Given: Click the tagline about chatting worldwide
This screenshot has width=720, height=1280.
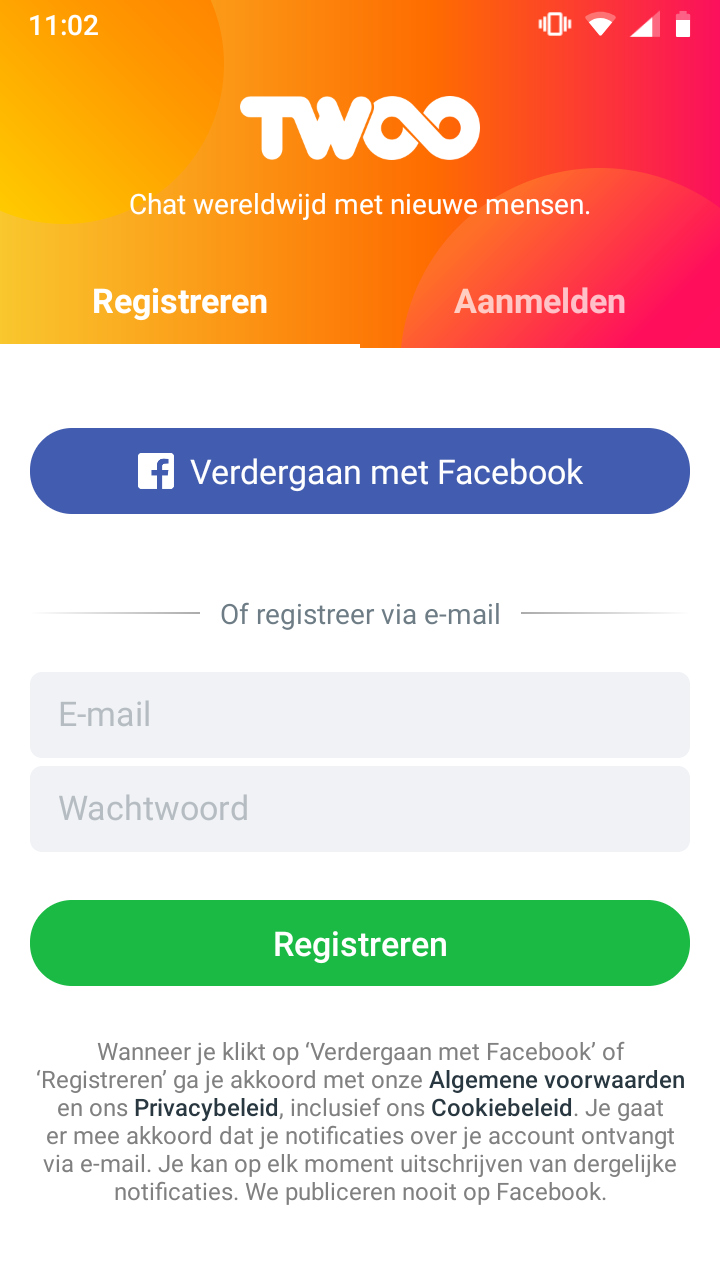Looking at the screenshot, I should [x=360, y=204].
